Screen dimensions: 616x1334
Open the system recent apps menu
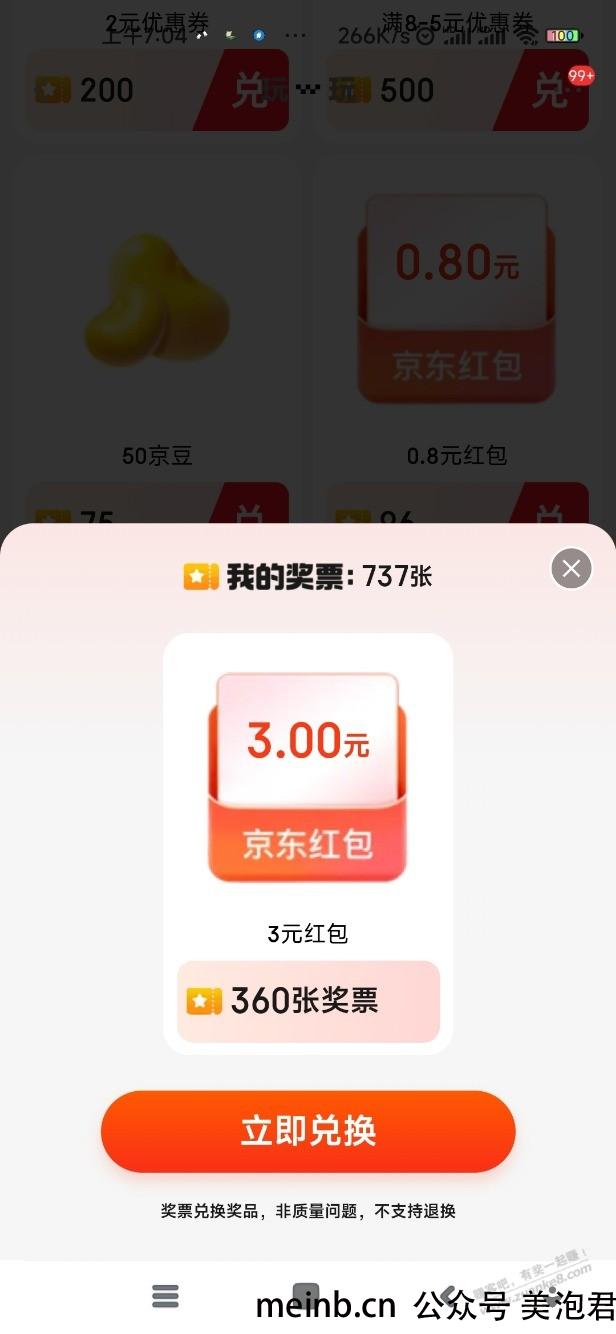tap(166, 1296)
